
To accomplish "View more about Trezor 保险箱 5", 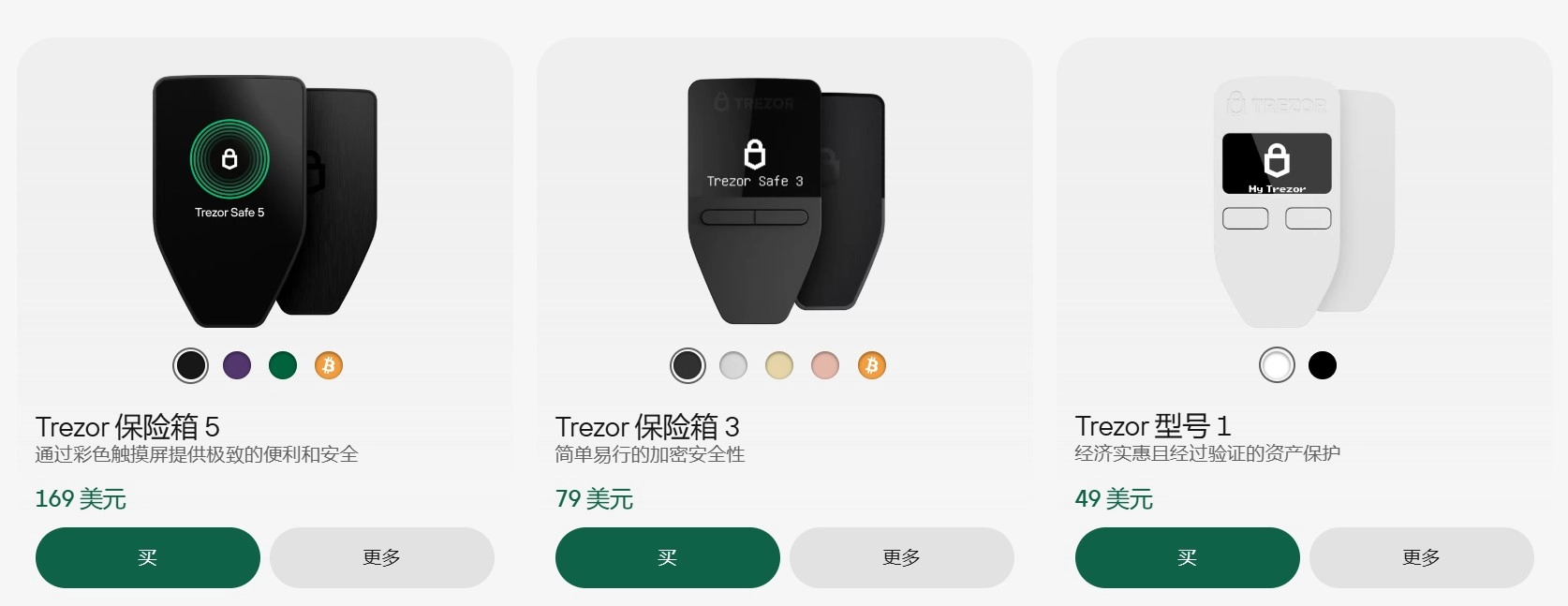I will point(382,557).
